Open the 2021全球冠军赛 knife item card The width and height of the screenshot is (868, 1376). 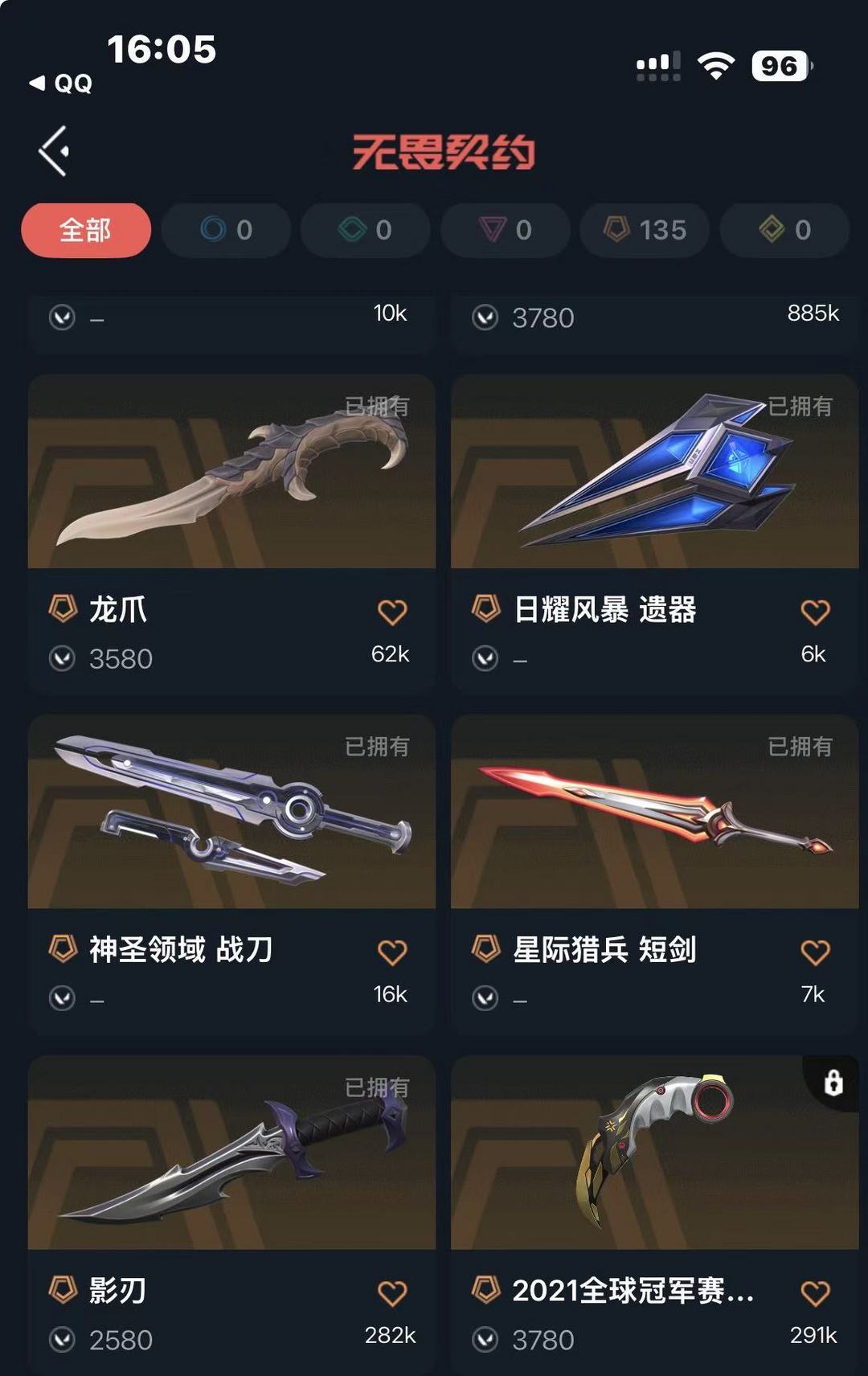click(653, 1153)
